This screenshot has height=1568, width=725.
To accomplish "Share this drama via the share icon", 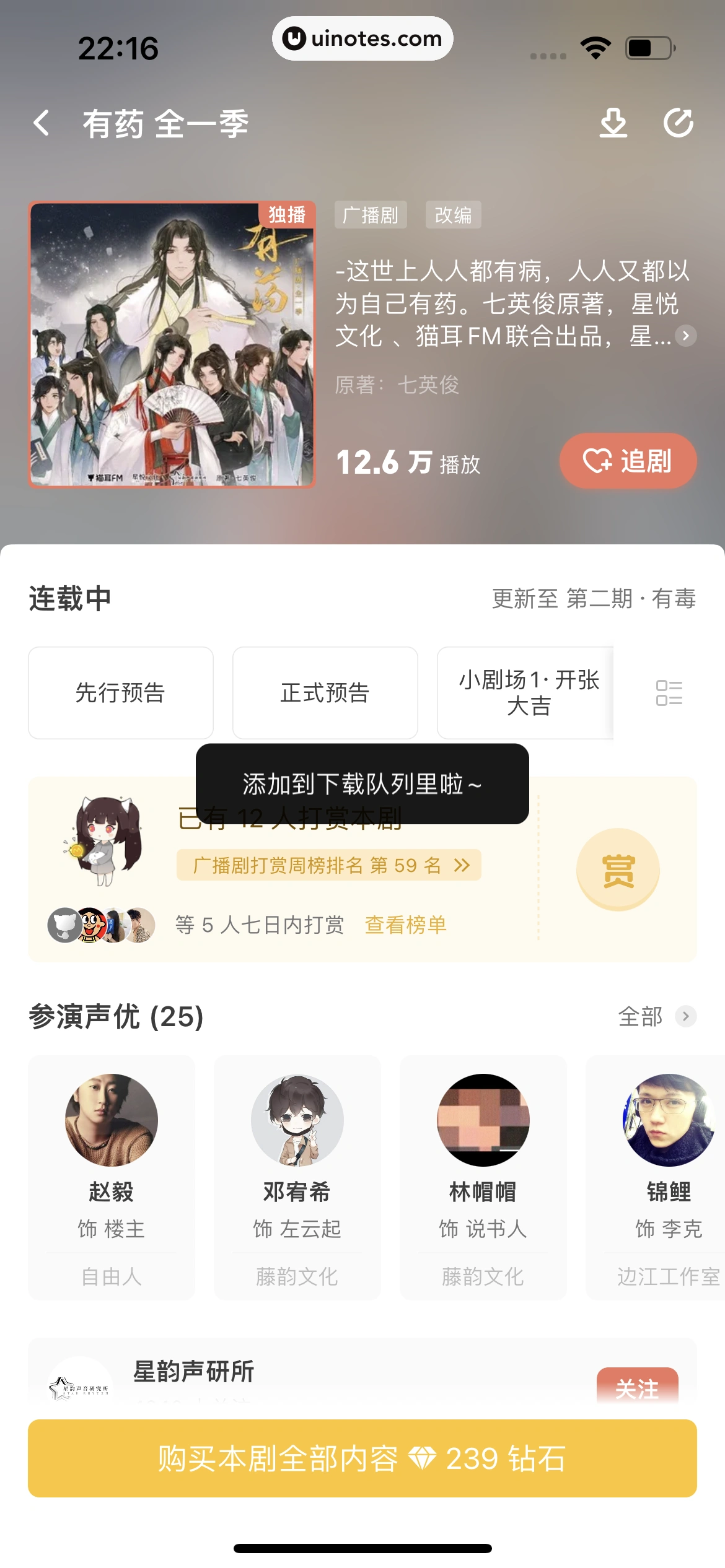I will point(679,123).
